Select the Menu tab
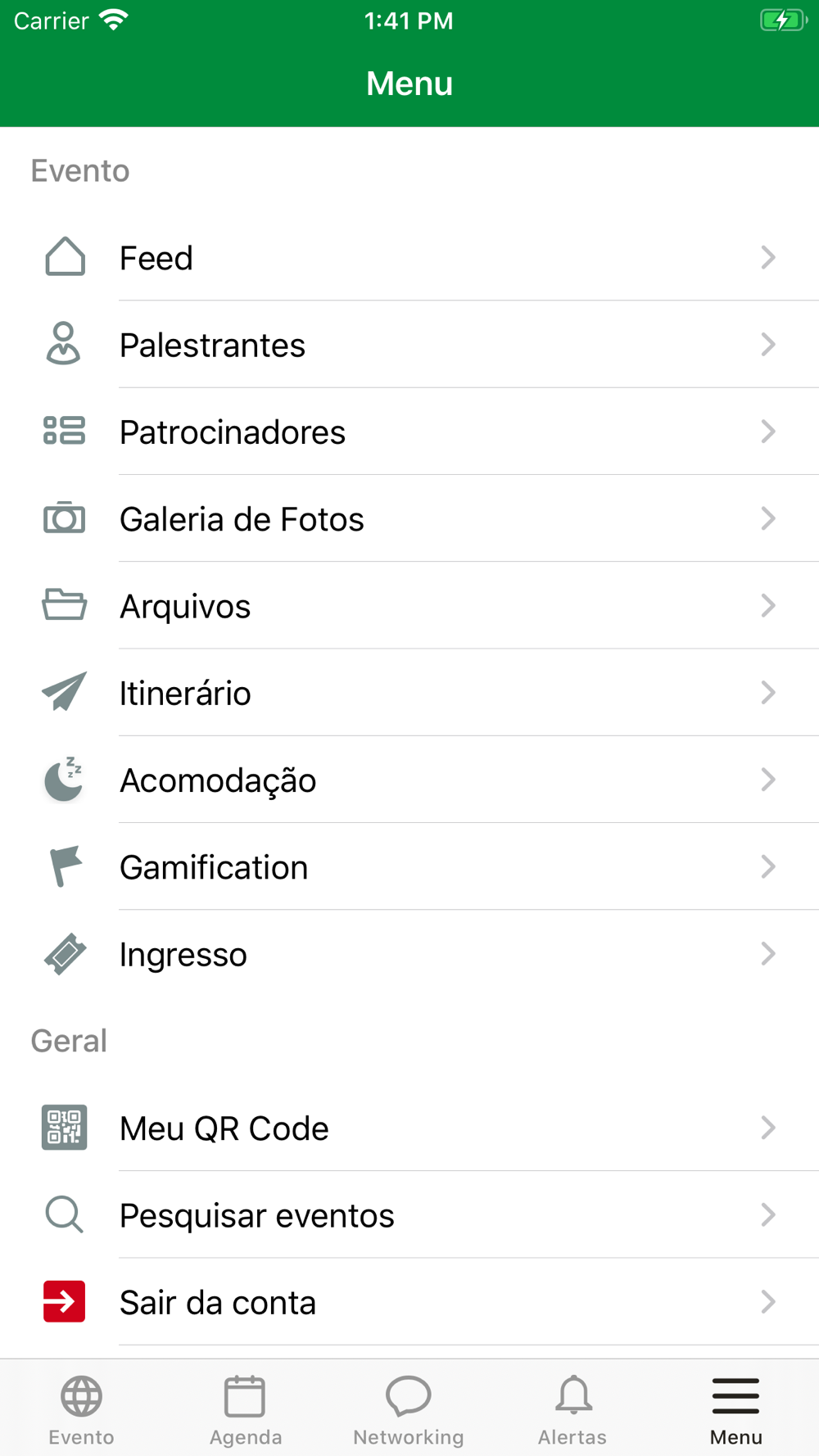The height and width of the screenshot is (1456, 819). pos(736,1409)
